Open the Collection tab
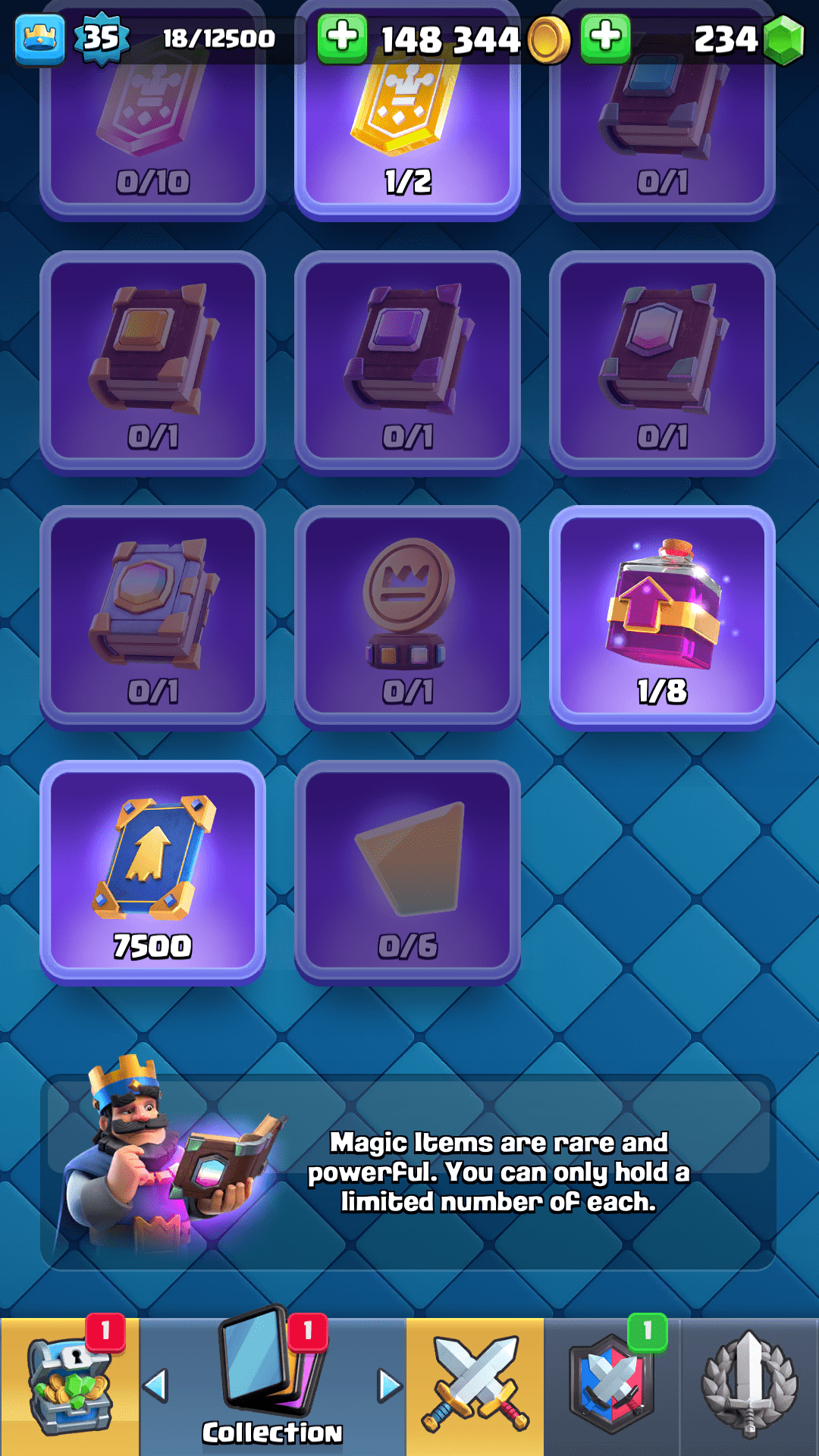819x1456 pixels. point(272,1386)
